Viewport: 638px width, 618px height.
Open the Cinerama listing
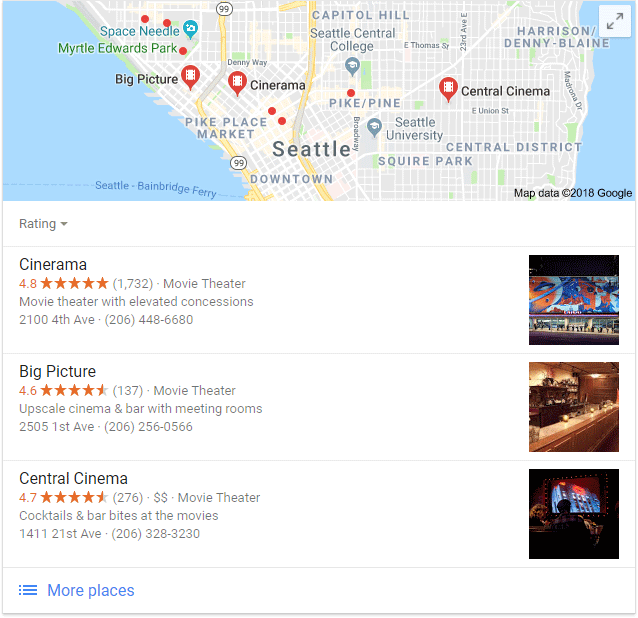click(x=53, y=265)
